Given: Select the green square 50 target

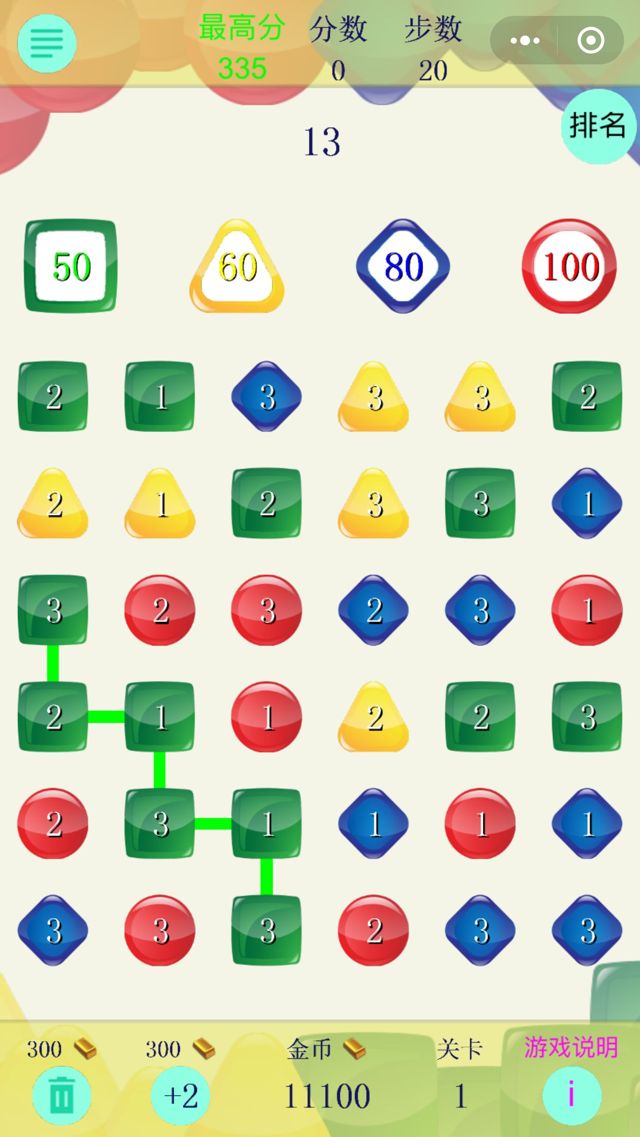Looking at the screenshot, I should 71,266.
